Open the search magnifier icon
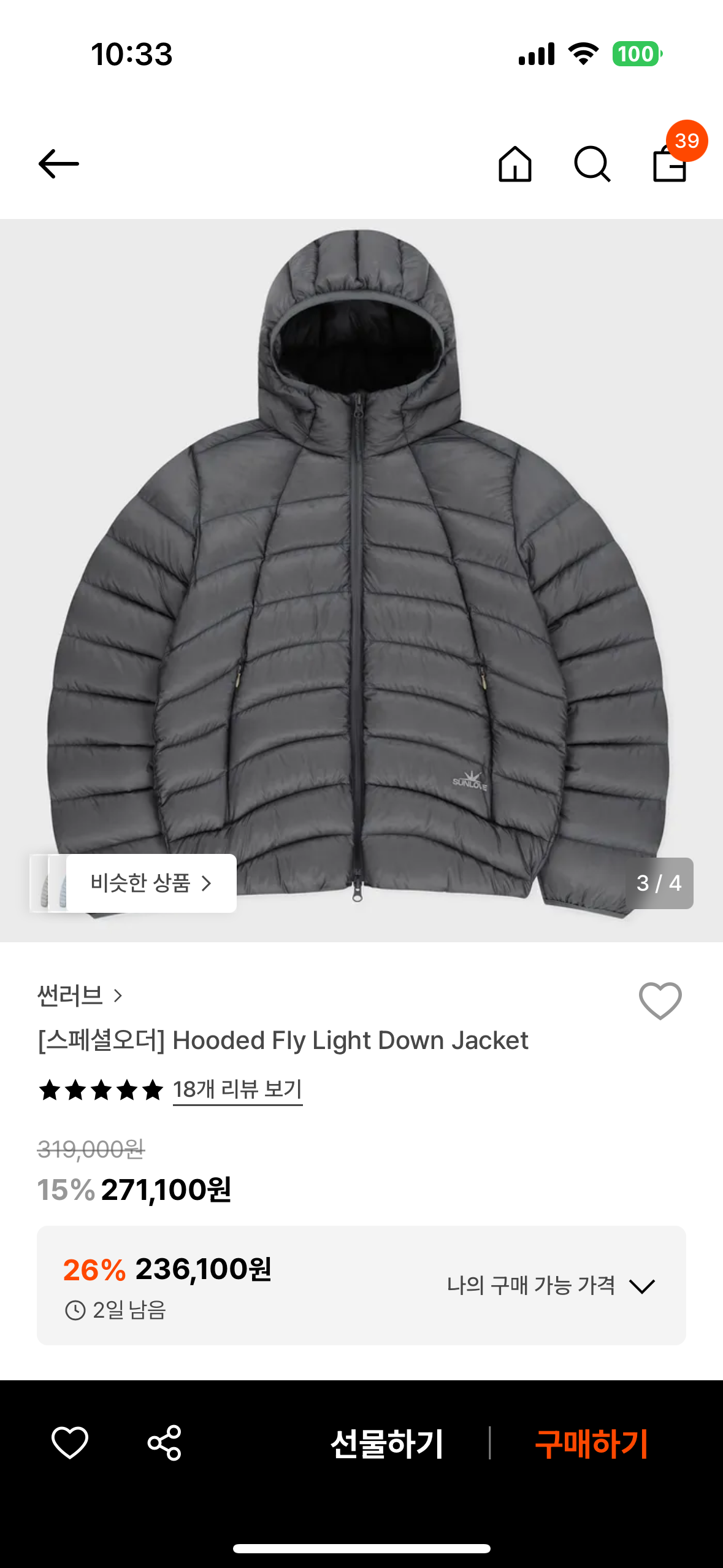Image resolution: width=723 pixels, height=1568 pixels. (x=592, y=164)
